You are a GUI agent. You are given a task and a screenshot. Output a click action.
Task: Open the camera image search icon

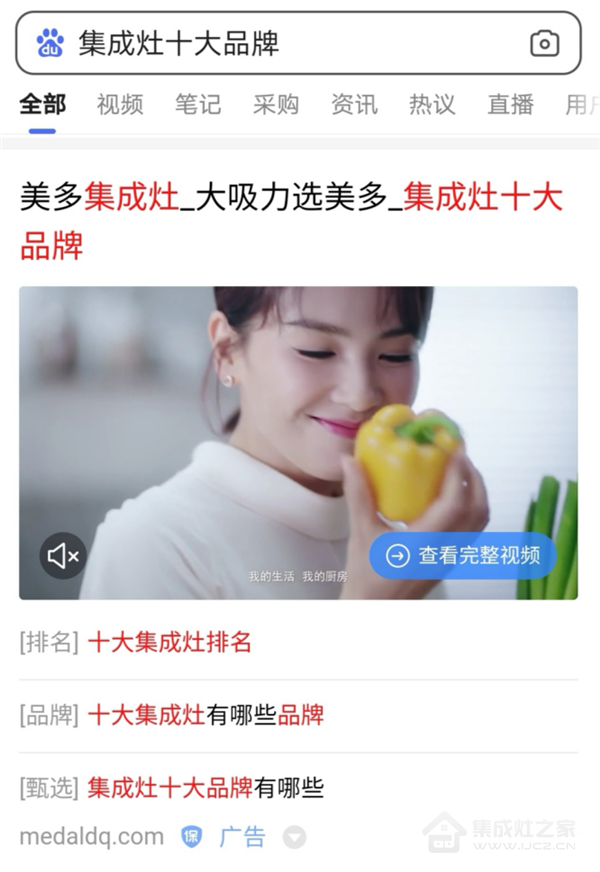[544, 43]
